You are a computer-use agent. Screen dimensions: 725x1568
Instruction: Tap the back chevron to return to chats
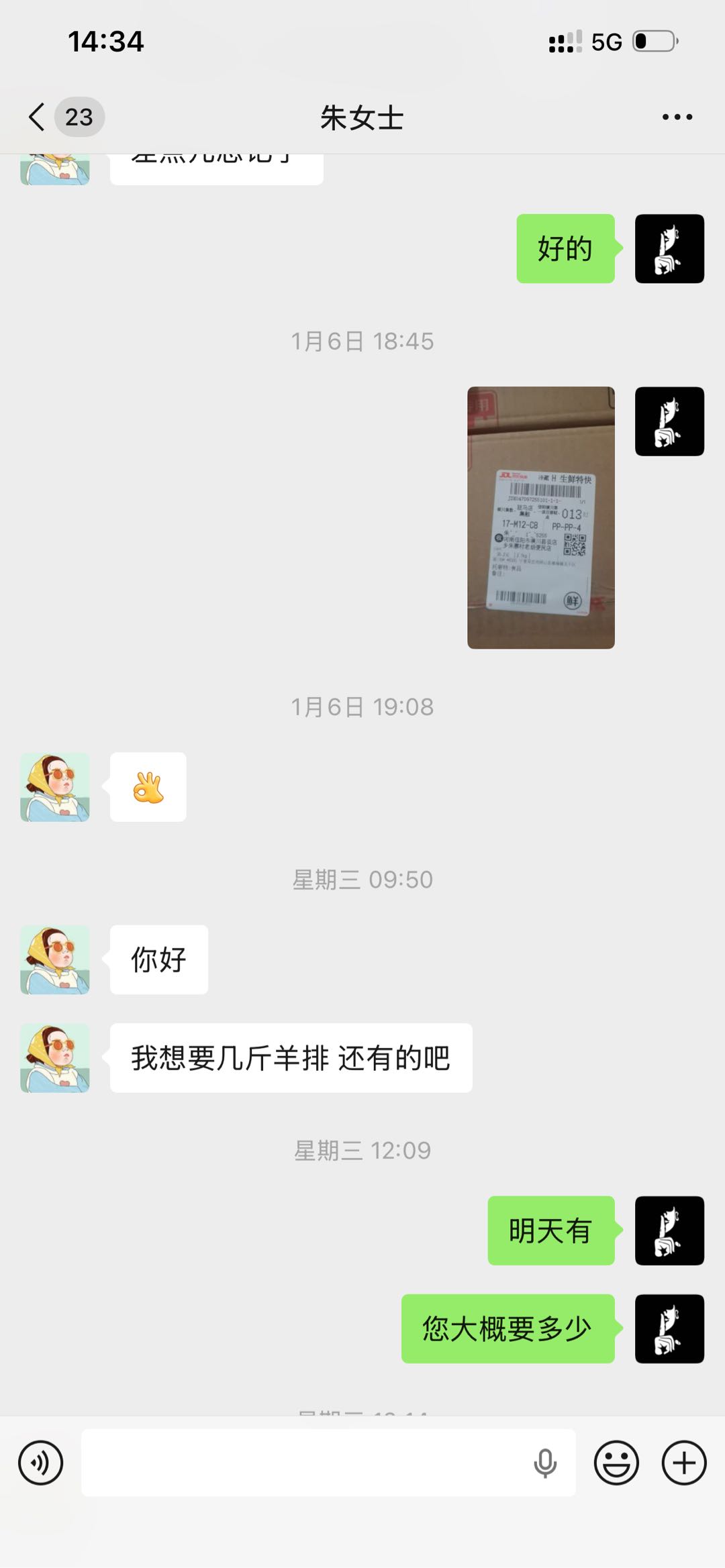coord(36,115)
